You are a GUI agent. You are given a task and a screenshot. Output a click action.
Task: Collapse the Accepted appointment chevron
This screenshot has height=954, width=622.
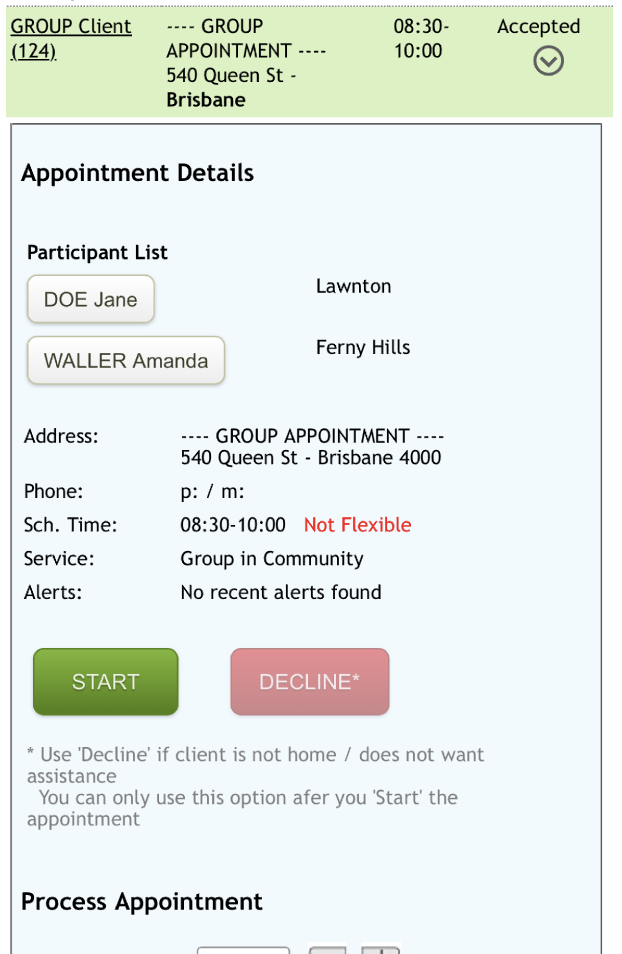(548, 62)
